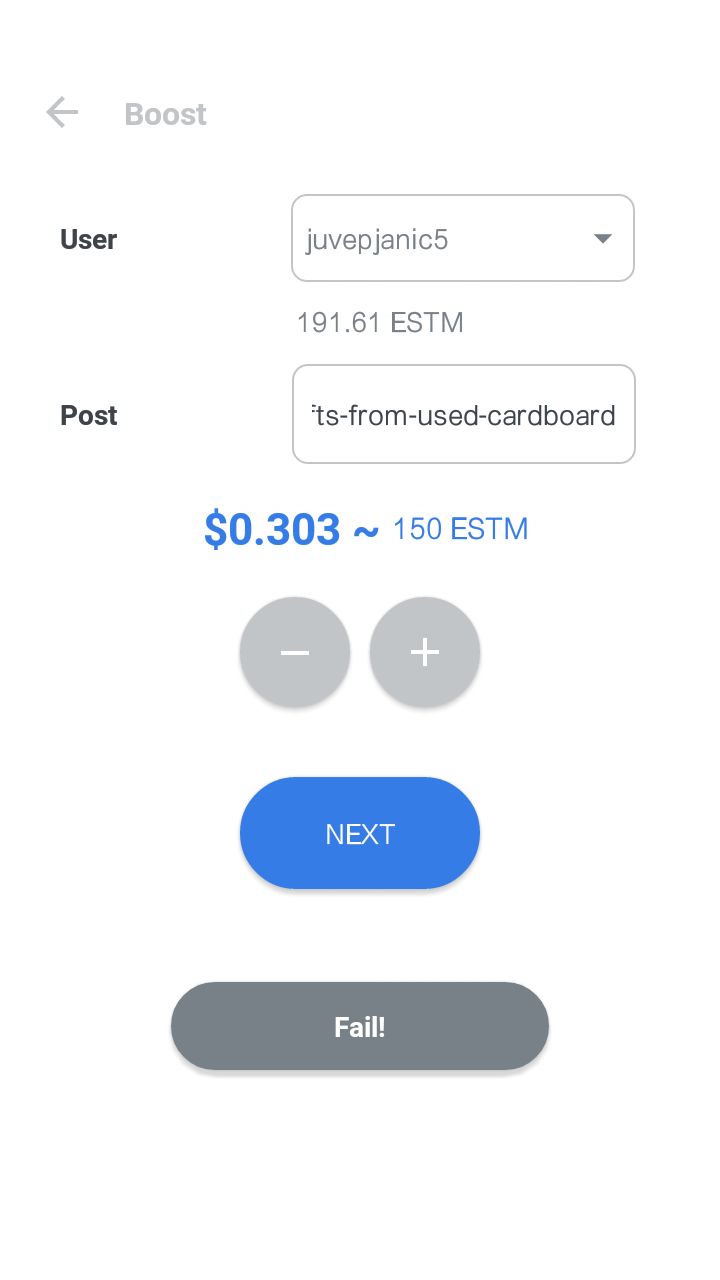Tap the grey Fail! button

pyautogui.click(x=360, y=1026)
